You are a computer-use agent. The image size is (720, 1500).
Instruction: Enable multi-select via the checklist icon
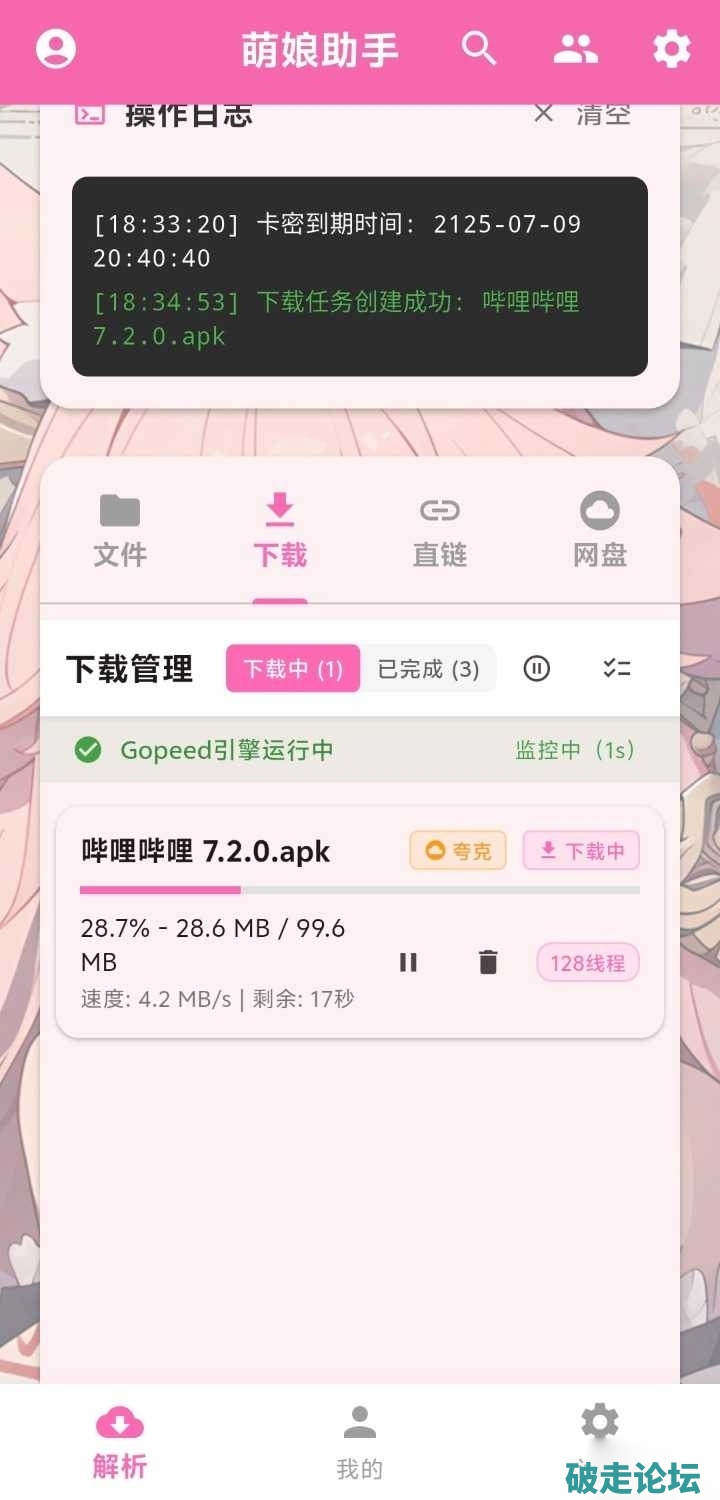tap(617, 668)
